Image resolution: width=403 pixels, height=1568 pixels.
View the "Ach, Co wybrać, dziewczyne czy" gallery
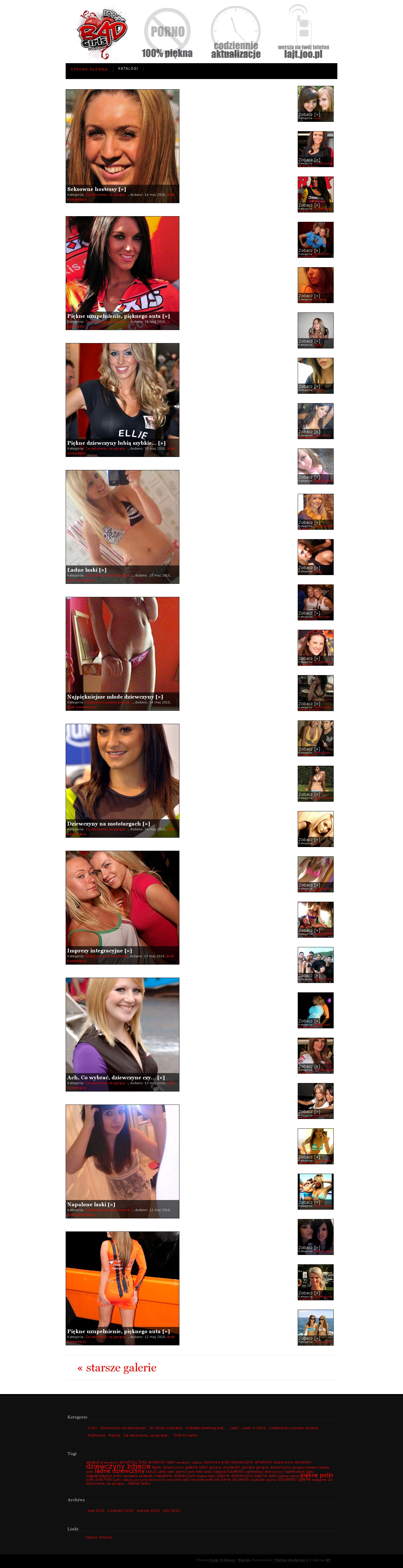(115, 1077)
